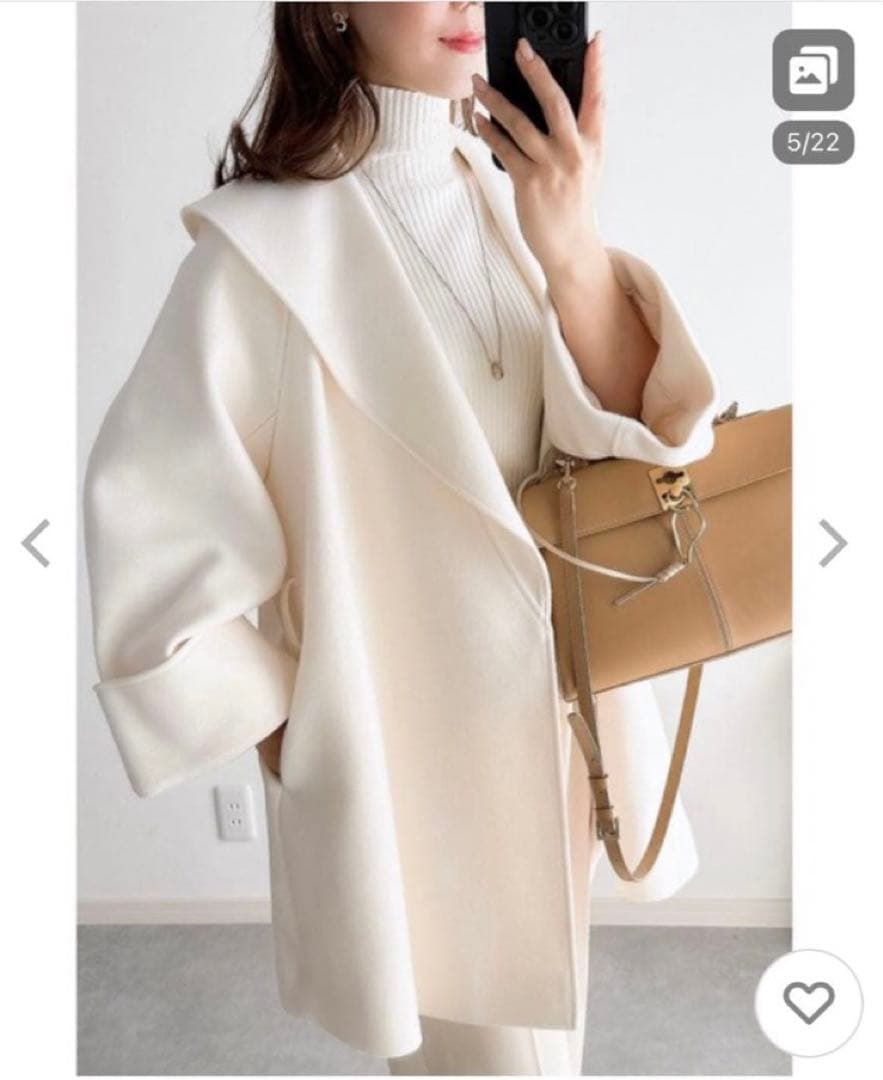Image resolution: width=883 pixels, height=1080 pixels.
Task: Show the next product photo
Action: click(832, 544)
